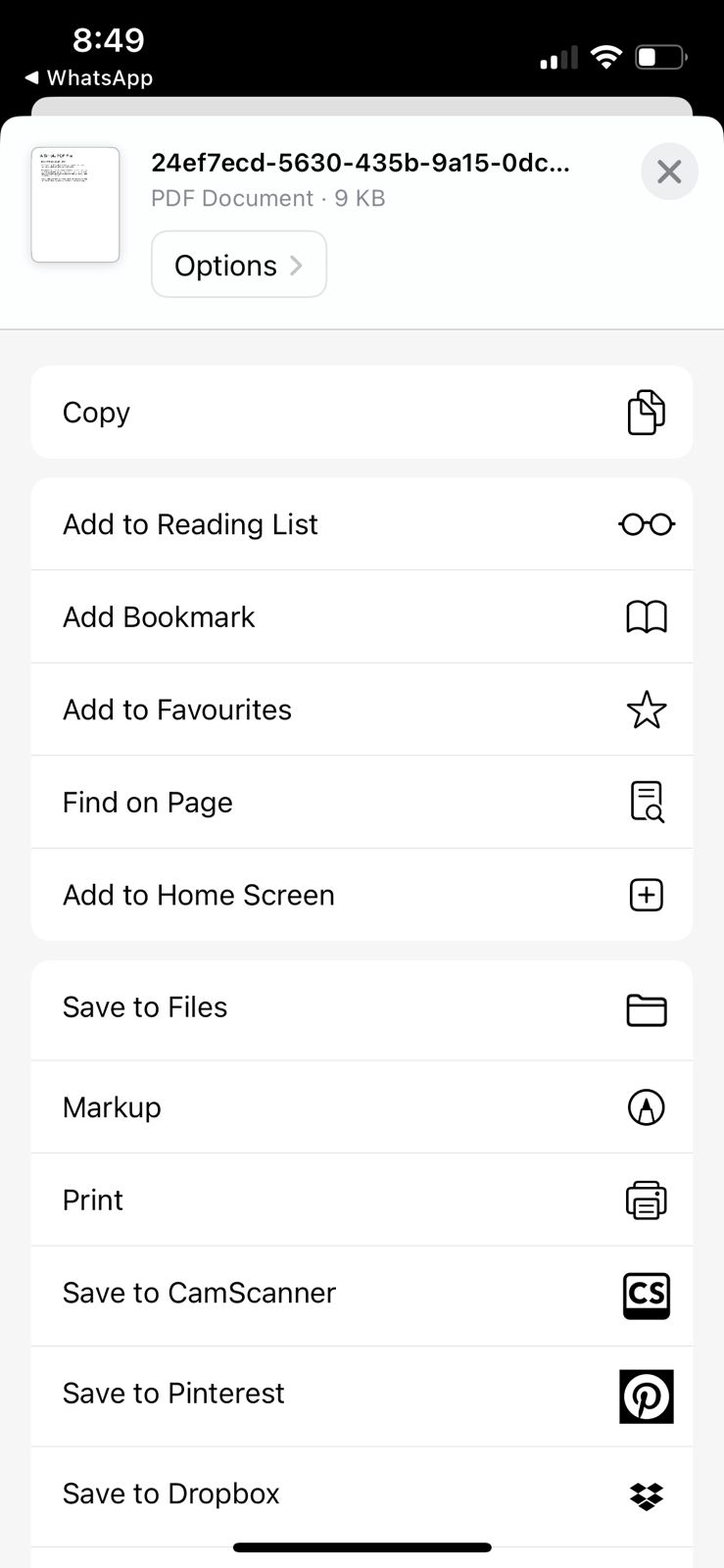Open the Options disclosure menu
This screenshot has height=1568, width=724.
tap(238, 265)
